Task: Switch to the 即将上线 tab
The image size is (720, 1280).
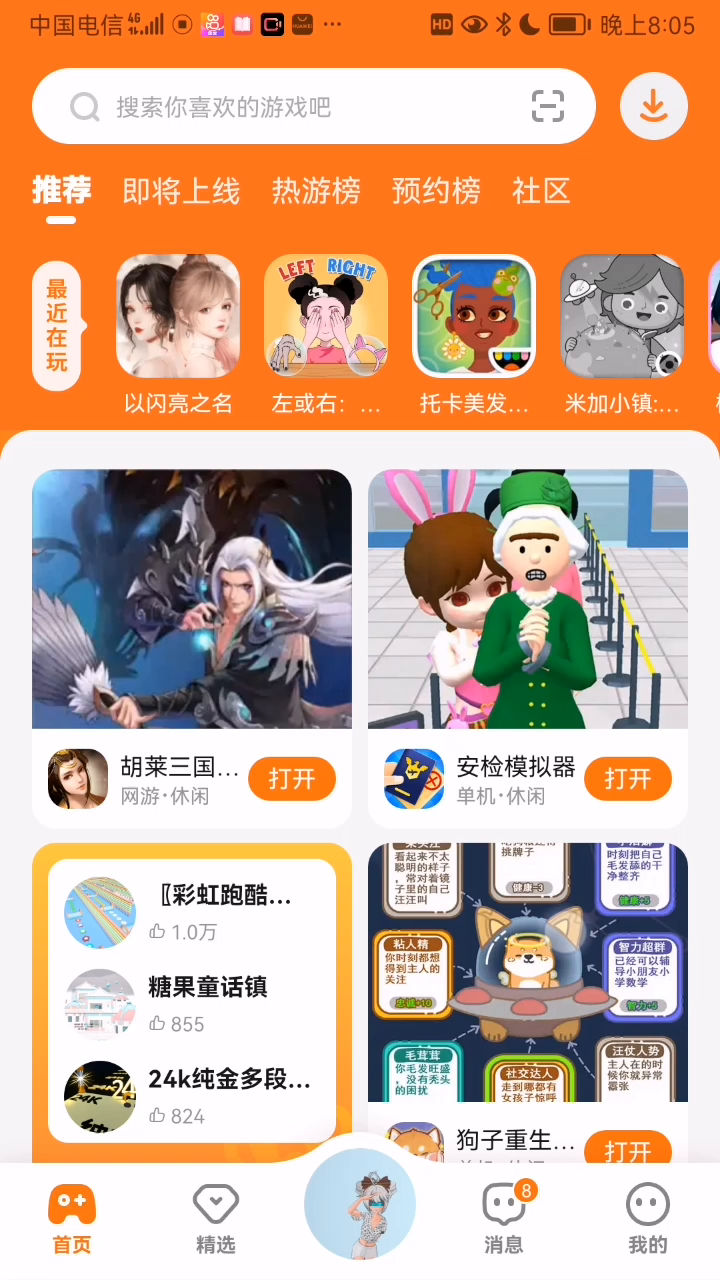Action: point(181,190)
